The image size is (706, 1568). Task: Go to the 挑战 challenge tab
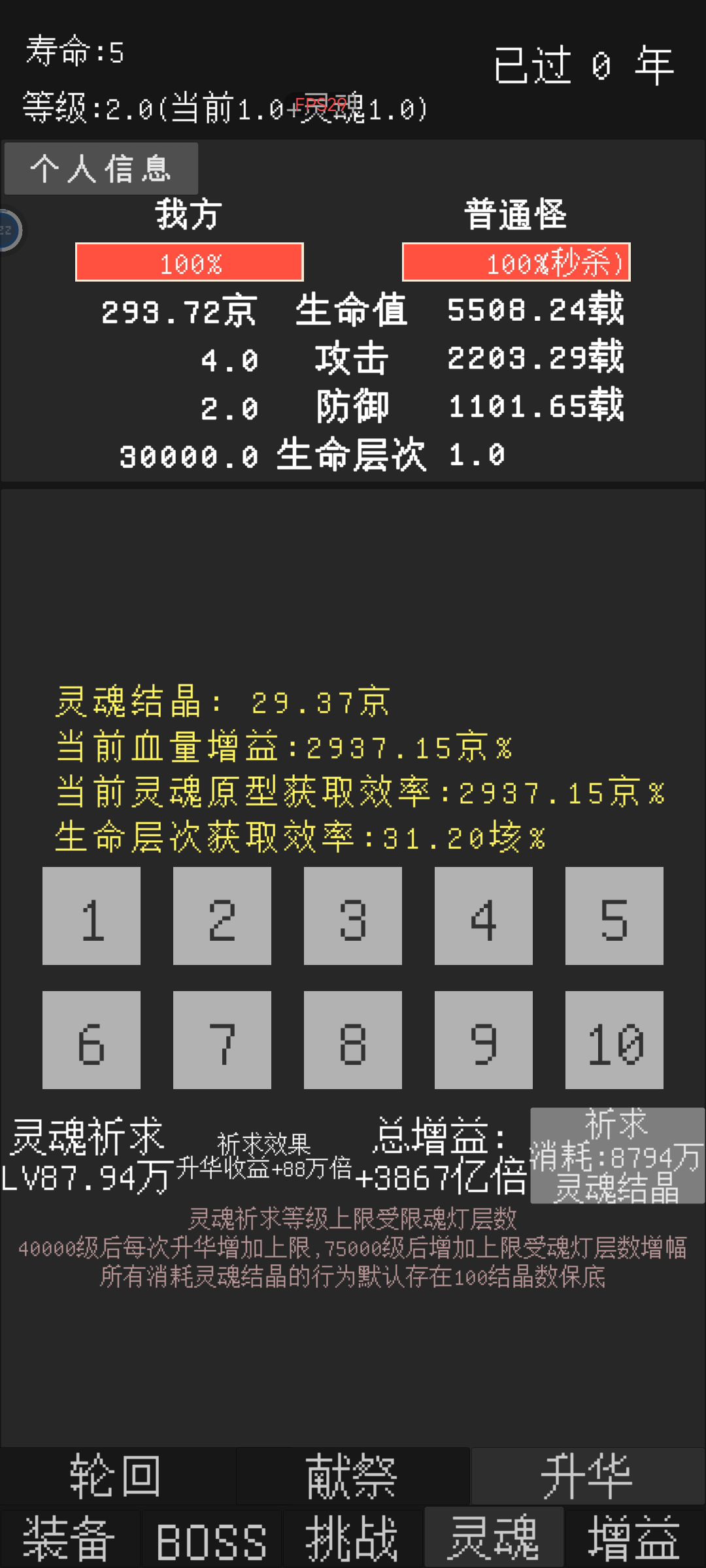tap(352, 1539)
